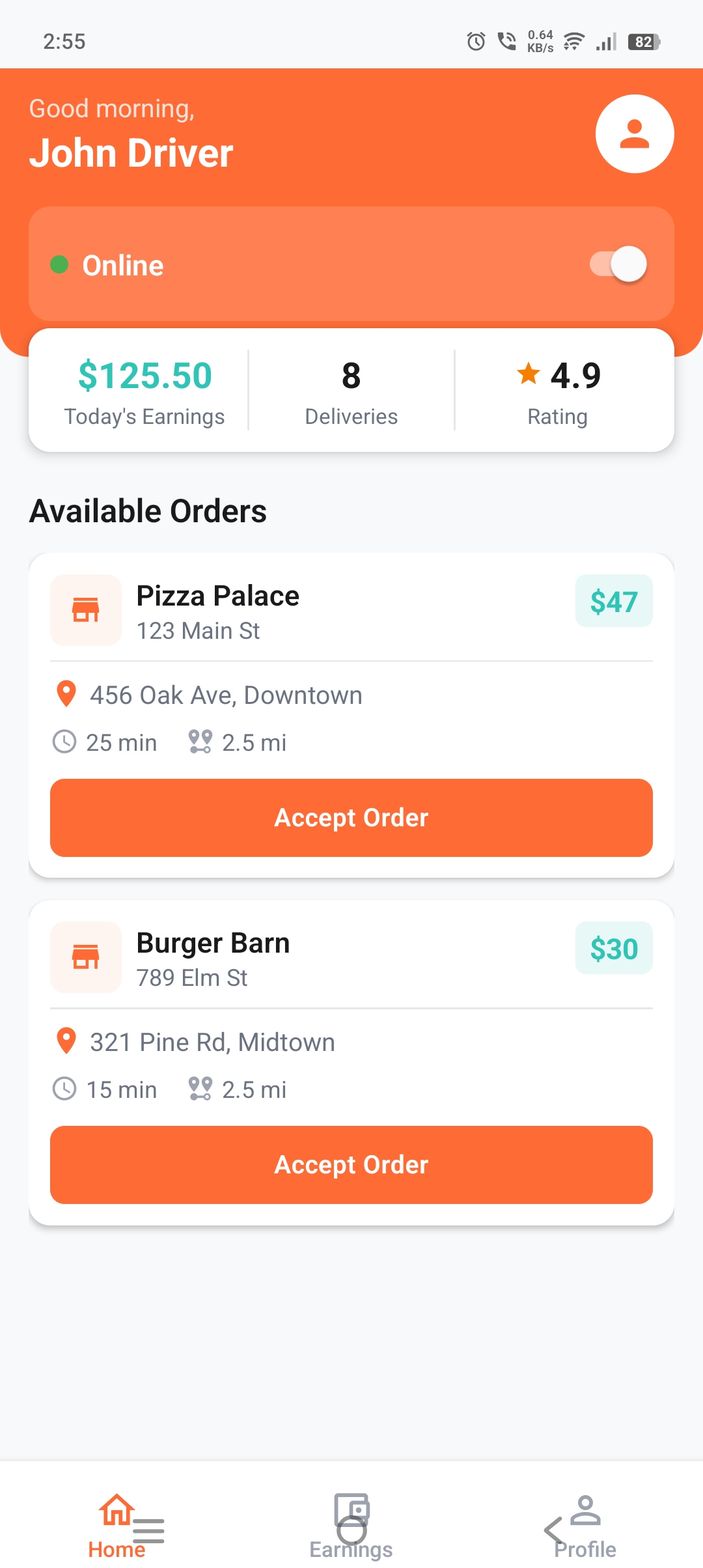Image resolution: width=703 pixels, height=1568 pixels.
Task: Accept the Burger Barn order
Action: click(x=351, y=1165)
